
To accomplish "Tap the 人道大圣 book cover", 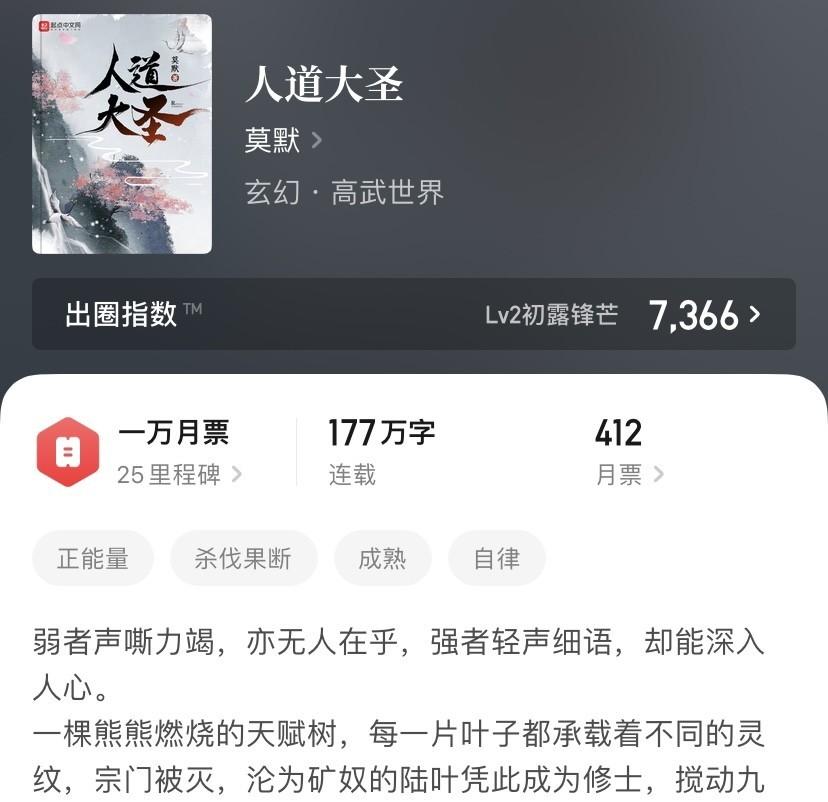I will point(122,134).
